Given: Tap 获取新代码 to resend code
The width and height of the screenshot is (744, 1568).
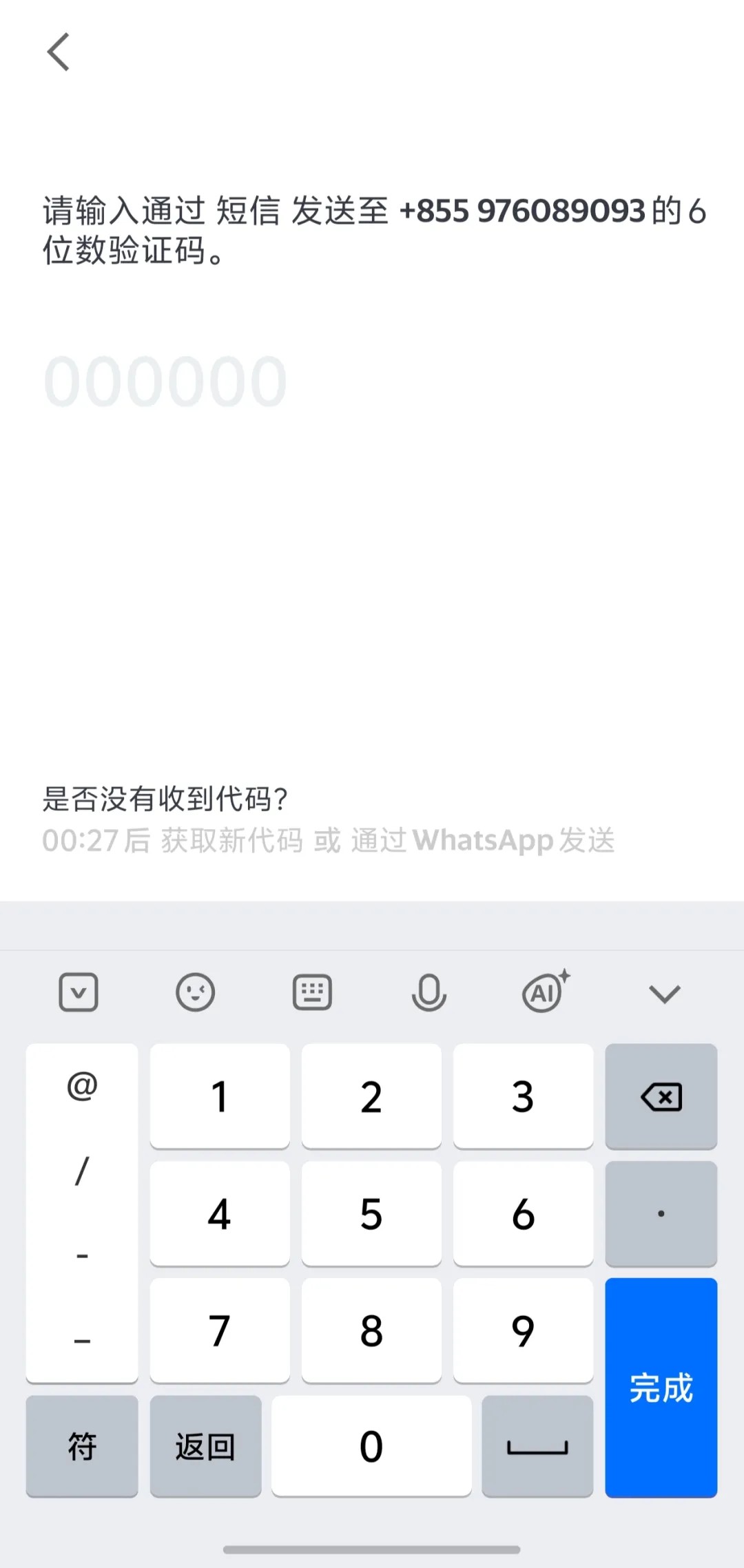Looking at the screenshot, I should 231,840.
